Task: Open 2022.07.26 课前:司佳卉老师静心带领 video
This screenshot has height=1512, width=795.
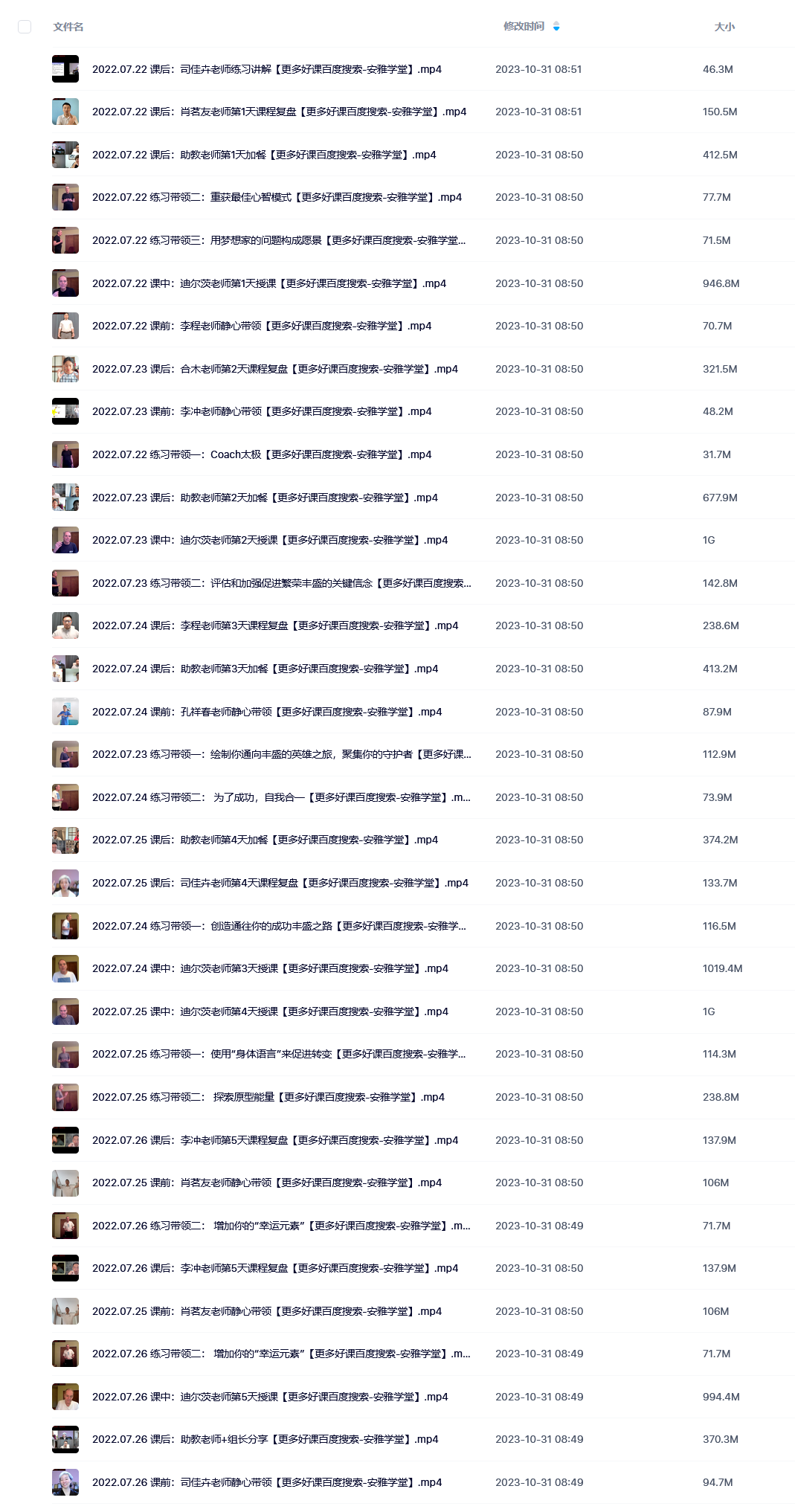Action: [267, 1482]
